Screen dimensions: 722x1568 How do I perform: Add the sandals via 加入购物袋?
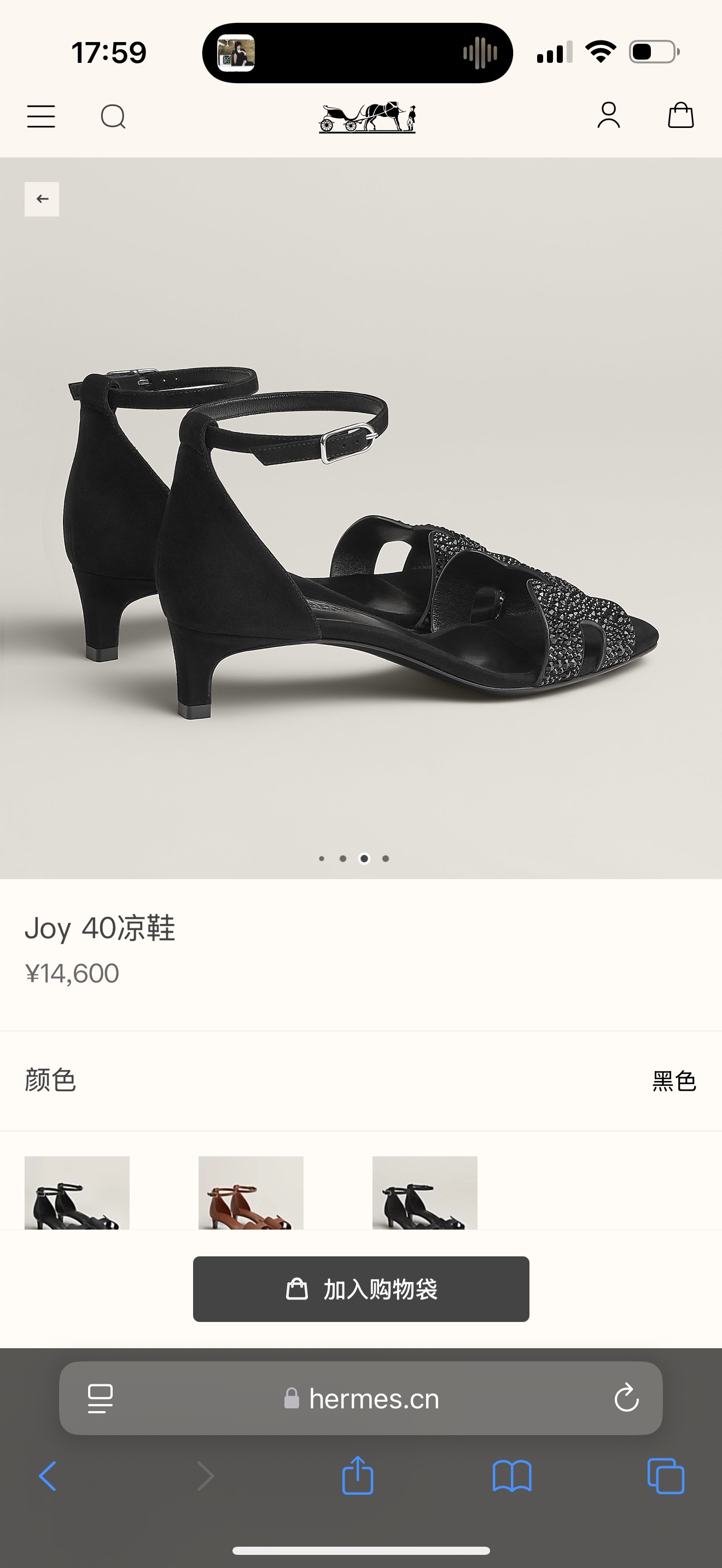pos(361,1289)
